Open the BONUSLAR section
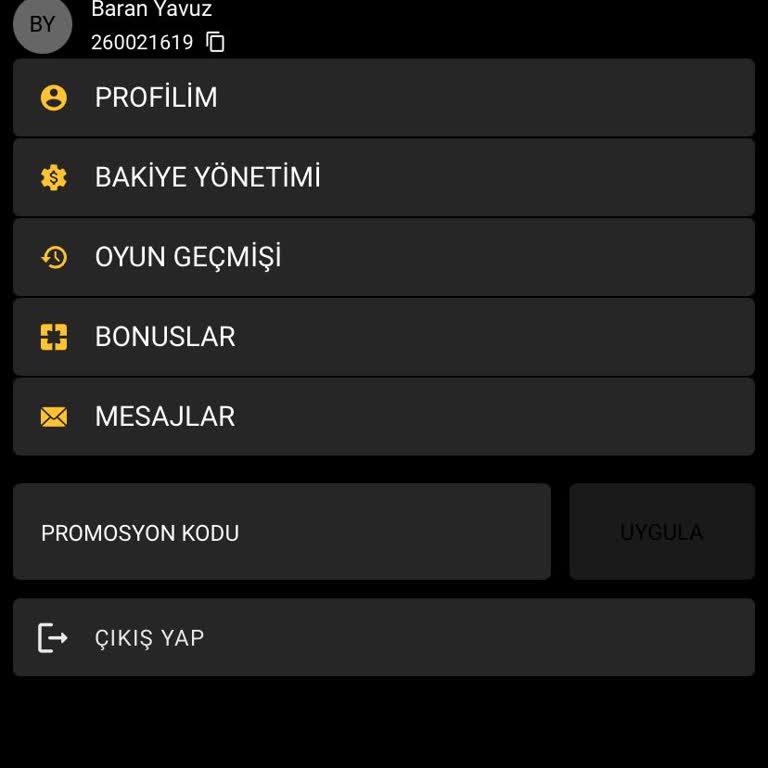This screenshot has width=768, height=768. pos(383,337)
